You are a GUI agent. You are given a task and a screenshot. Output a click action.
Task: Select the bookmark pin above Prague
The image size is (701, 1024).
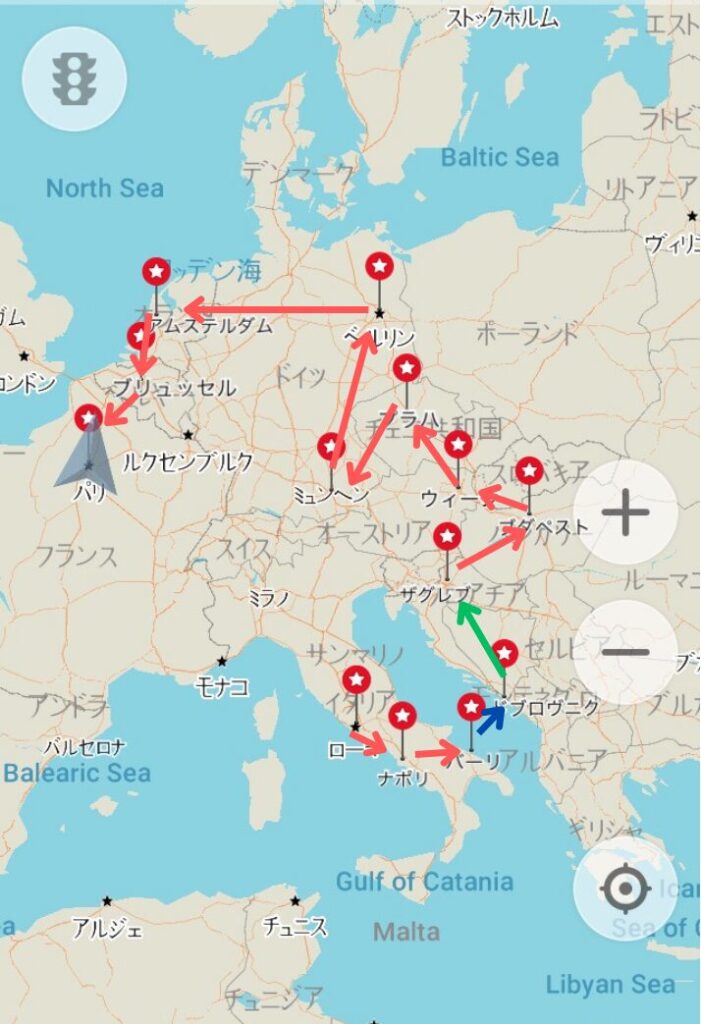point(406,368)
